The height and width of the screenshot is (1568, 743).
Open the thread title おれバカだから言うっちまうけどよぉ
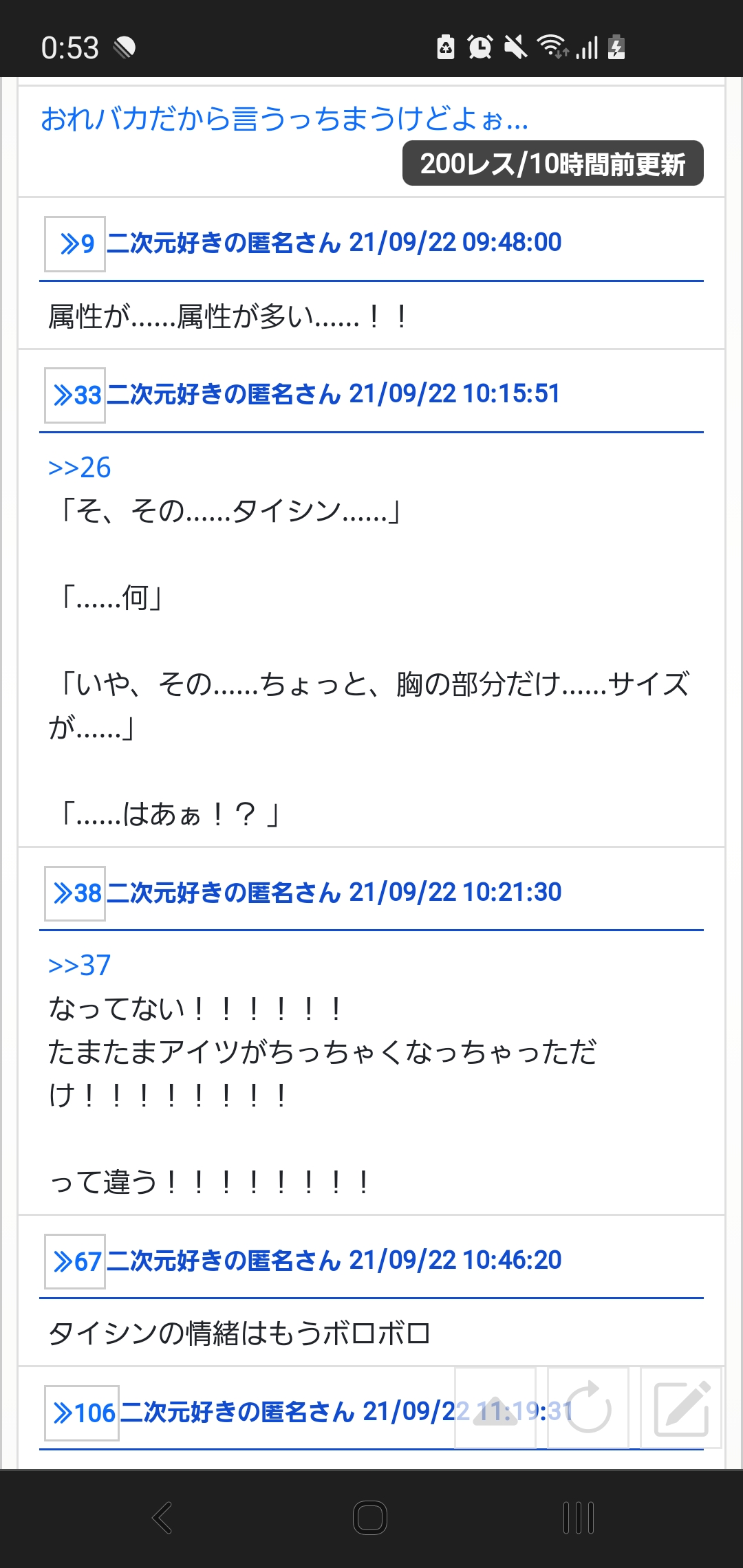point(284,119)
